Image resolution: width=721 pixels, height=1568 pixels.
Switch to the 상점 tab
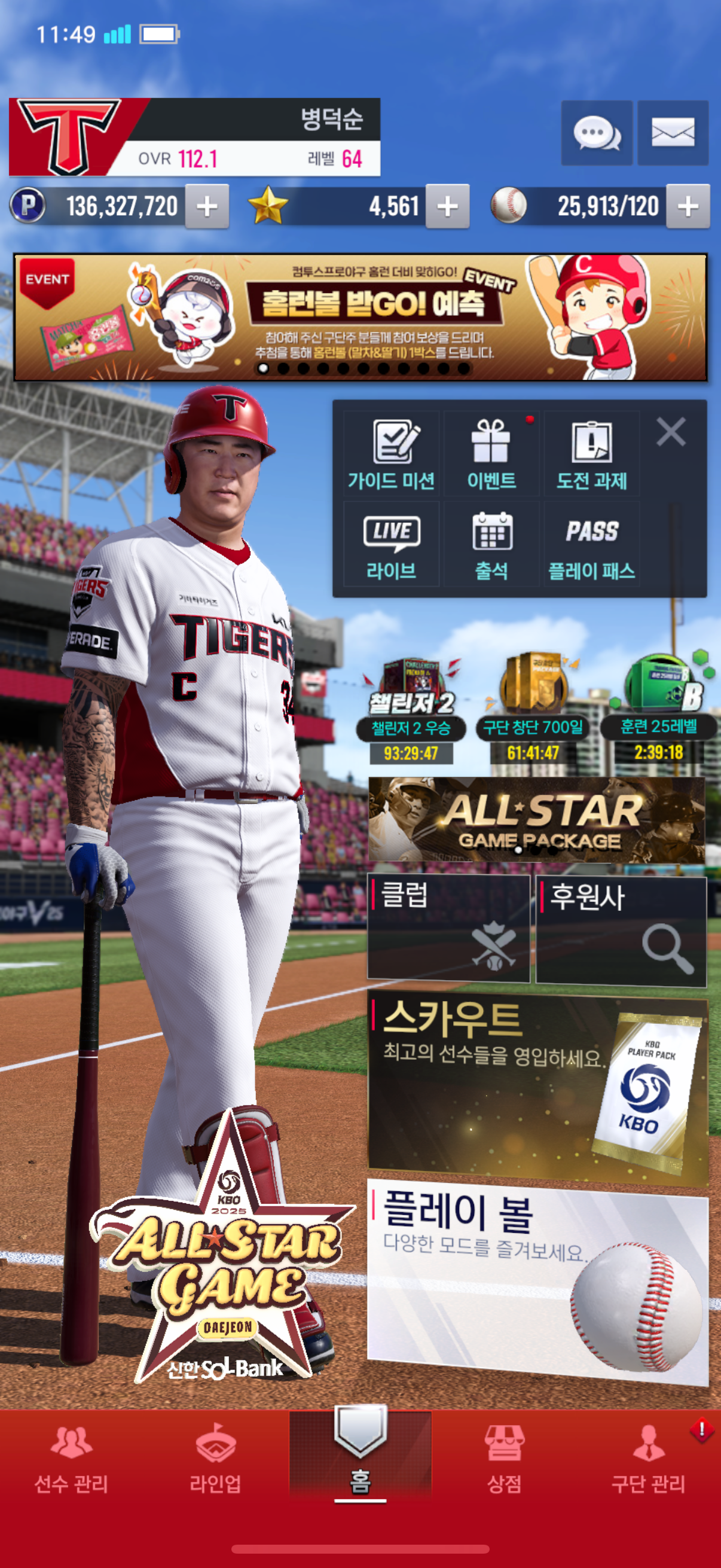pos(504,1459)
